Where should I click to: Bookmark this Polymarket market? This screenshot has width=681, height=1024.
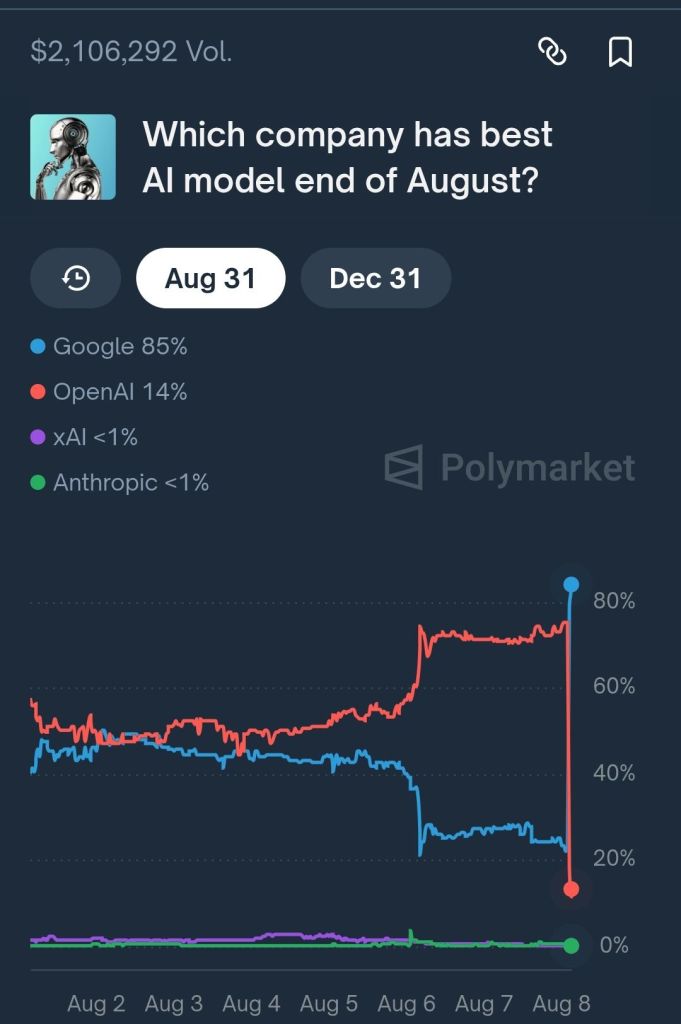point(620,52)
